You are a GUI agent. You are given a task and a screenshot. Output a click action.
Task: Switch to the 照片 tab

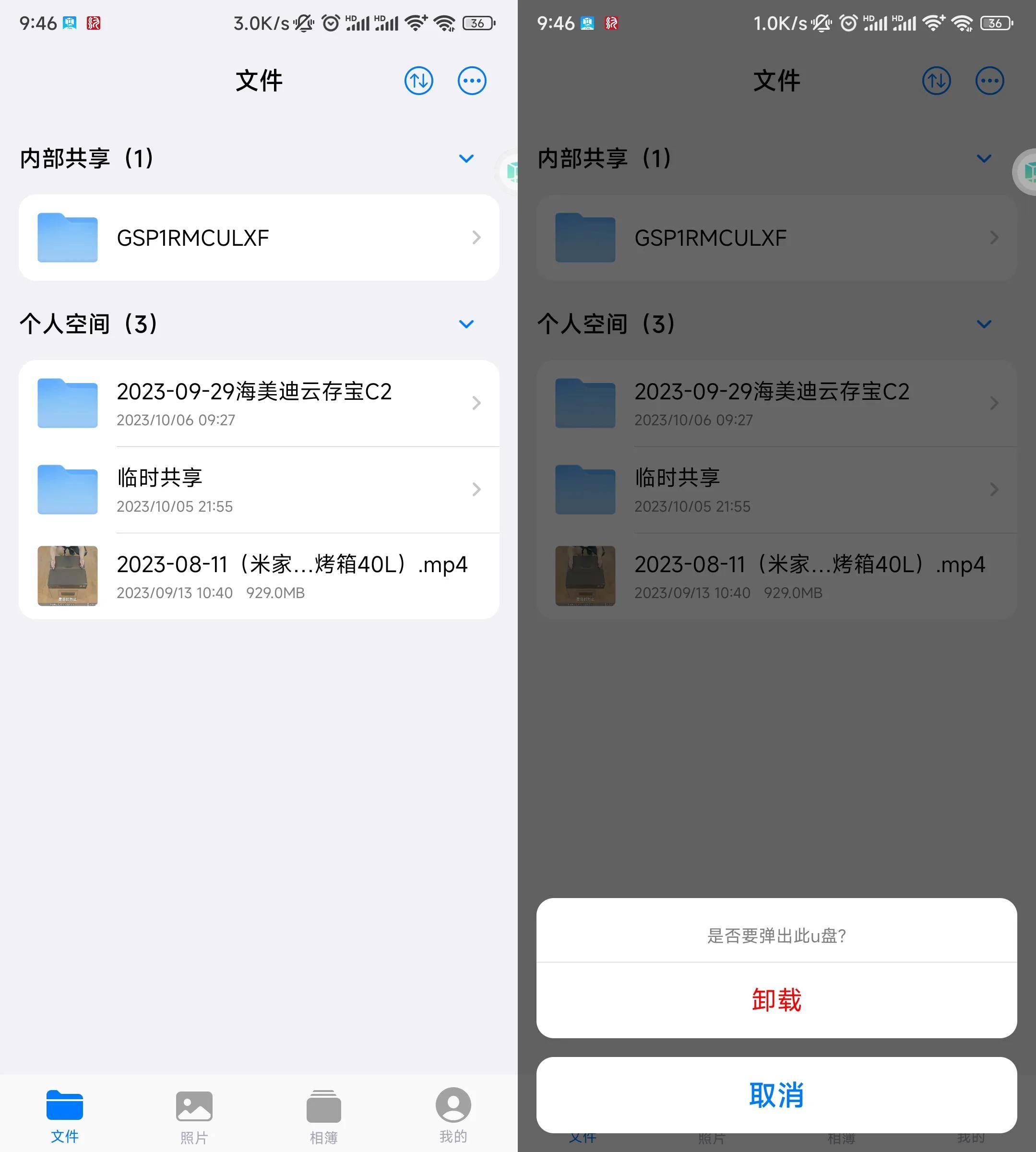194,1116
